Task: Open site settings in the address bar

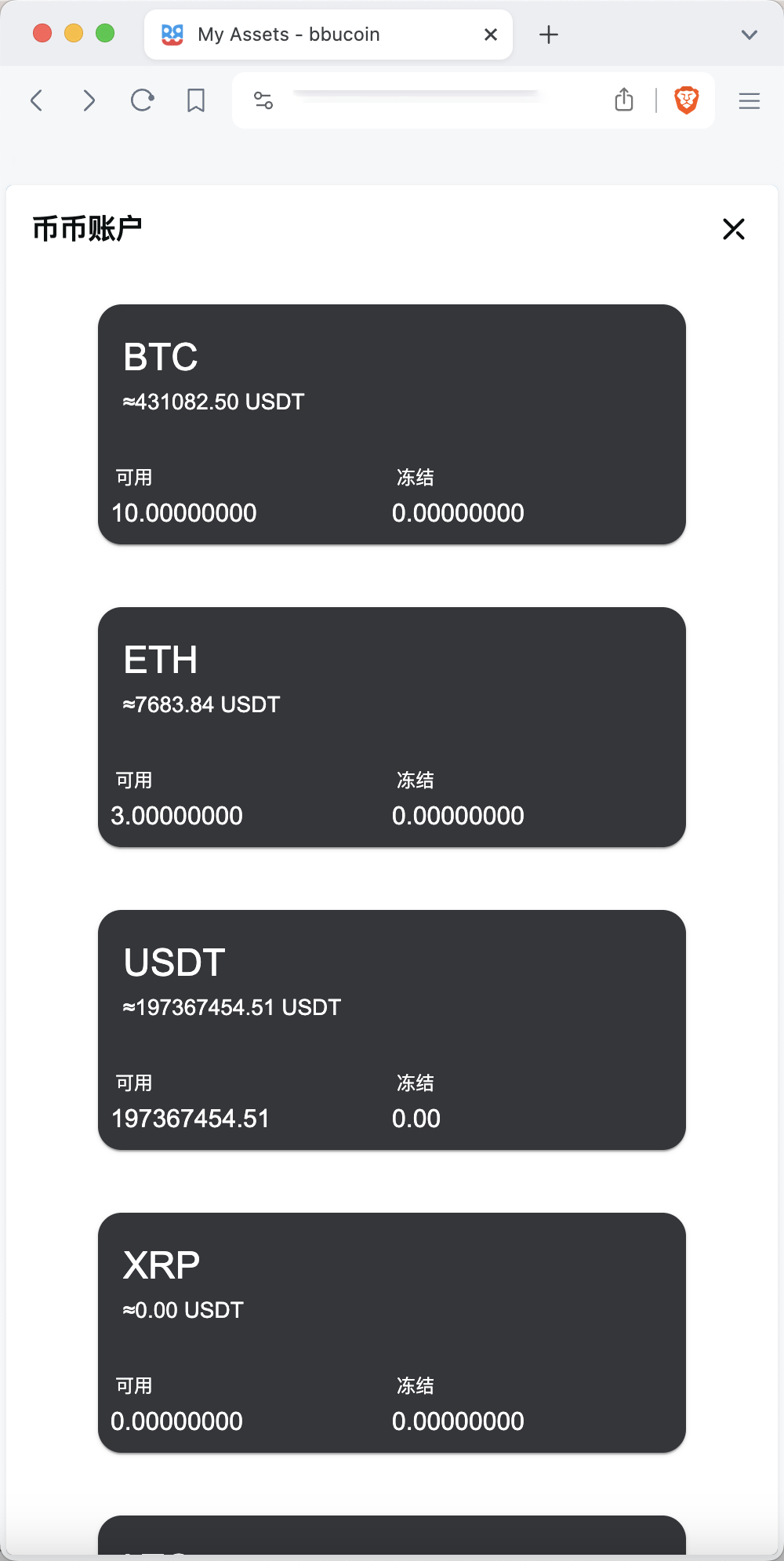Action: click(x=263, y=100)
